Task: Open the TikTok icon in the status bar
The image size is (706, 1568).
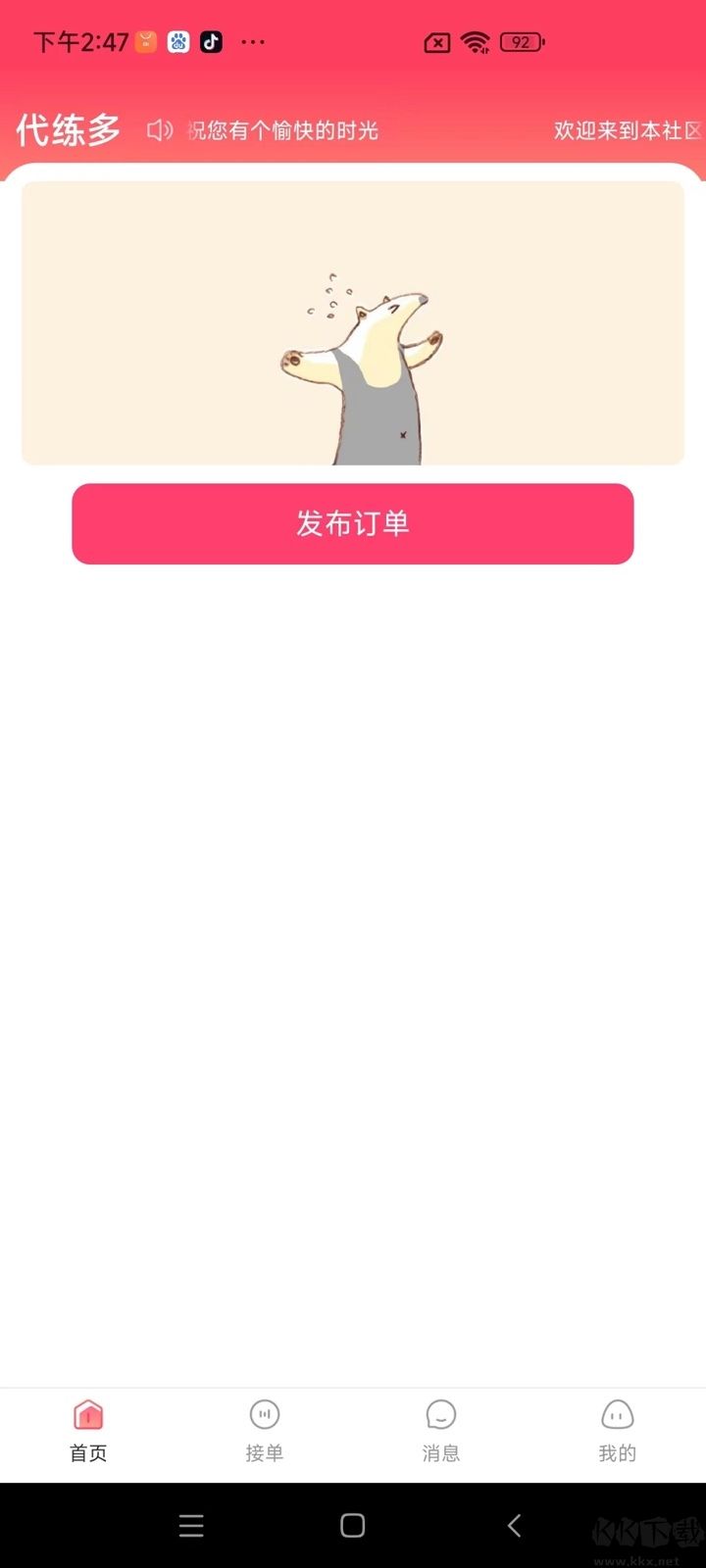Action: point(211,42)
